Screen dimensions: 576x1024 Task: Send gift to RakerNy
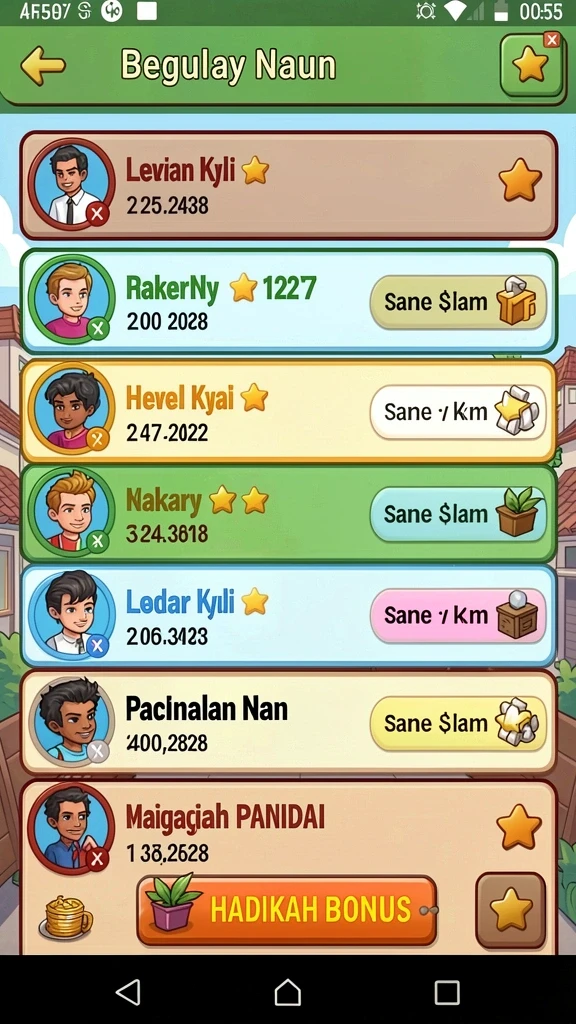tap(458, 302)
